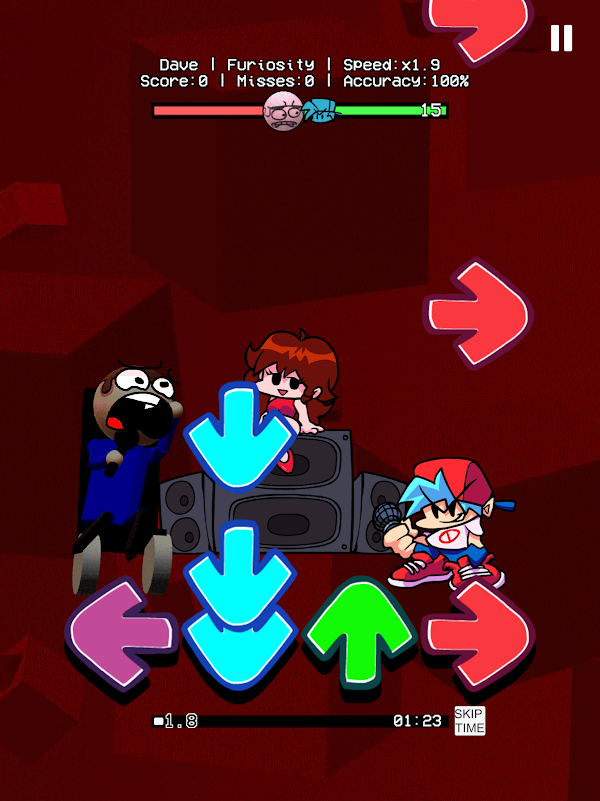Pause the game
Image resolution: width=600 pixels, height=801 pixels.
[x=561, y=38]
